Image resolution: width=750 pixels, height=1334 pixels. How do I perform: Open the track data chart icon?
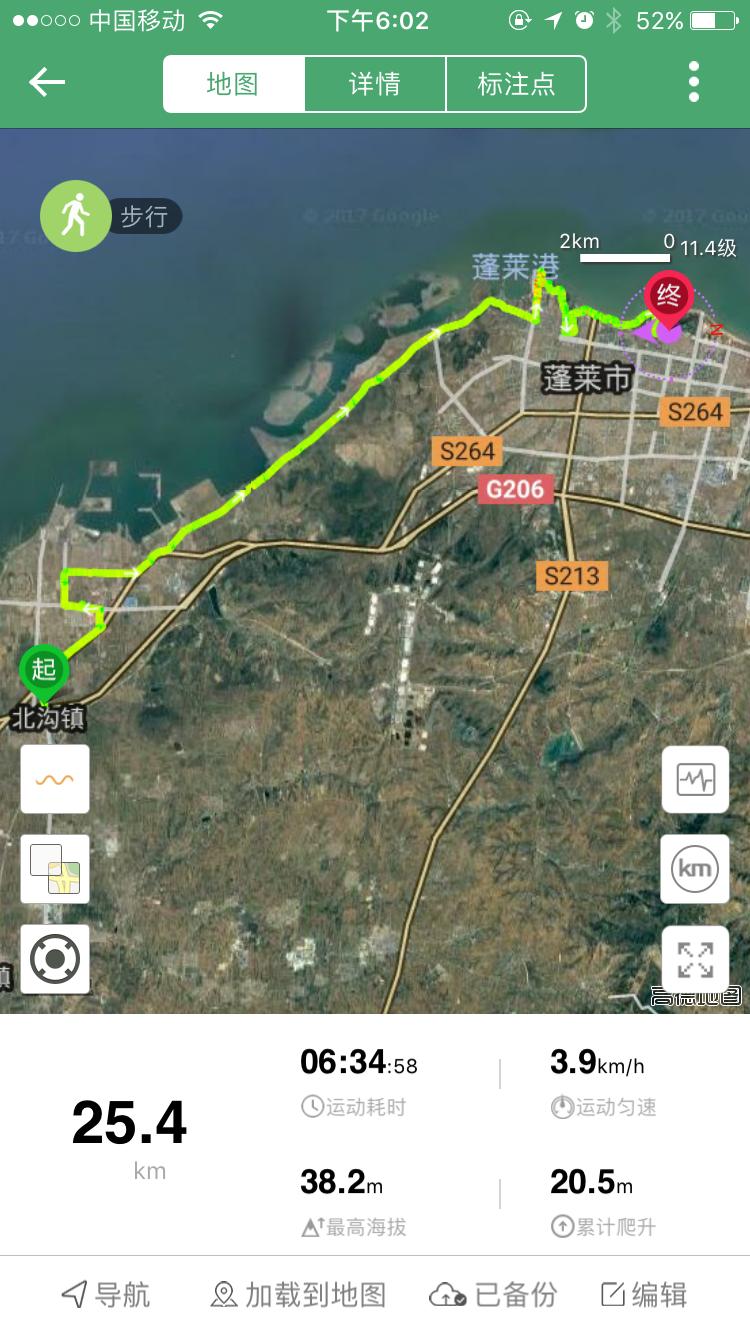click(x=695, y=779)
